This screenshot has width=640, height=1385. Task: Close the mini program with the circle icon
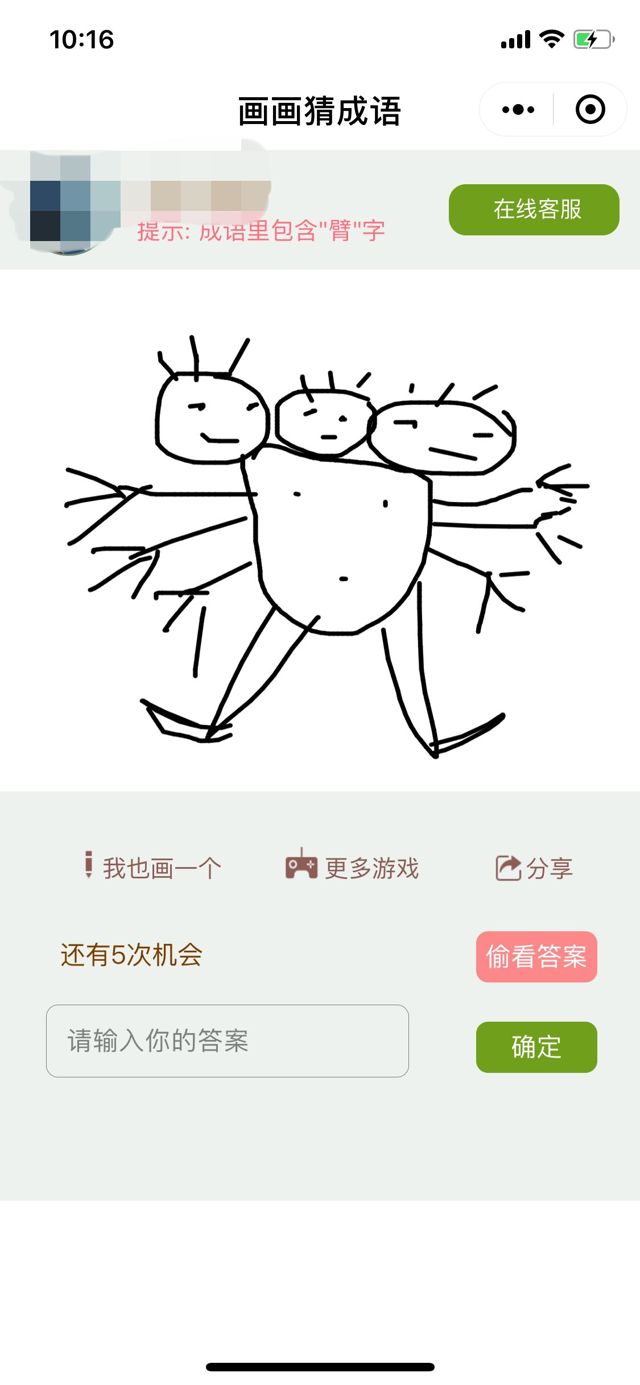(591, 109)
